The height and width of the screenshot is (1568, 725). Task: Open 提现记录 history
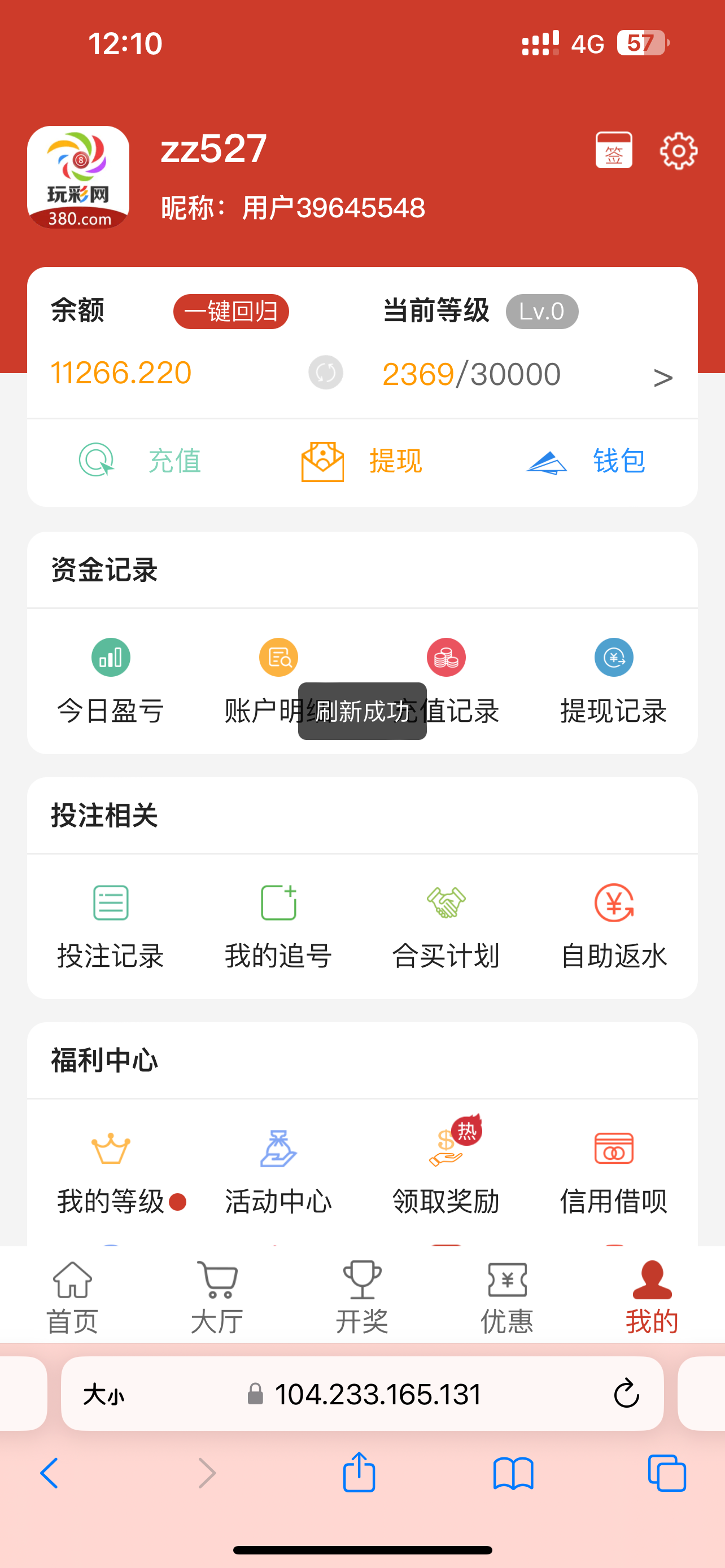(x=614, y=682)
